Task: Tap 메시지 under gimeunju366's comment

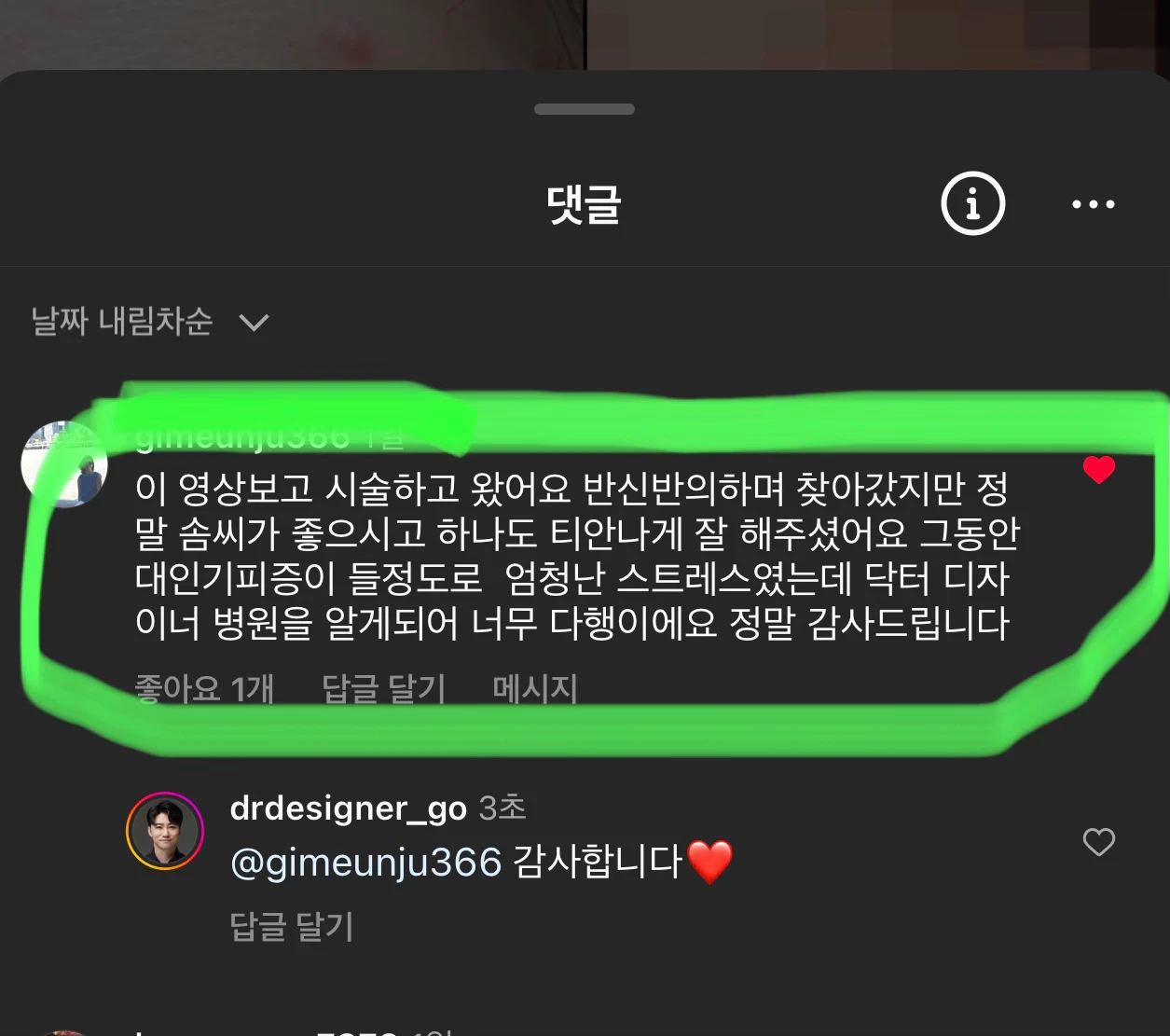Action: pyautogui.click(x=535, y=688)
